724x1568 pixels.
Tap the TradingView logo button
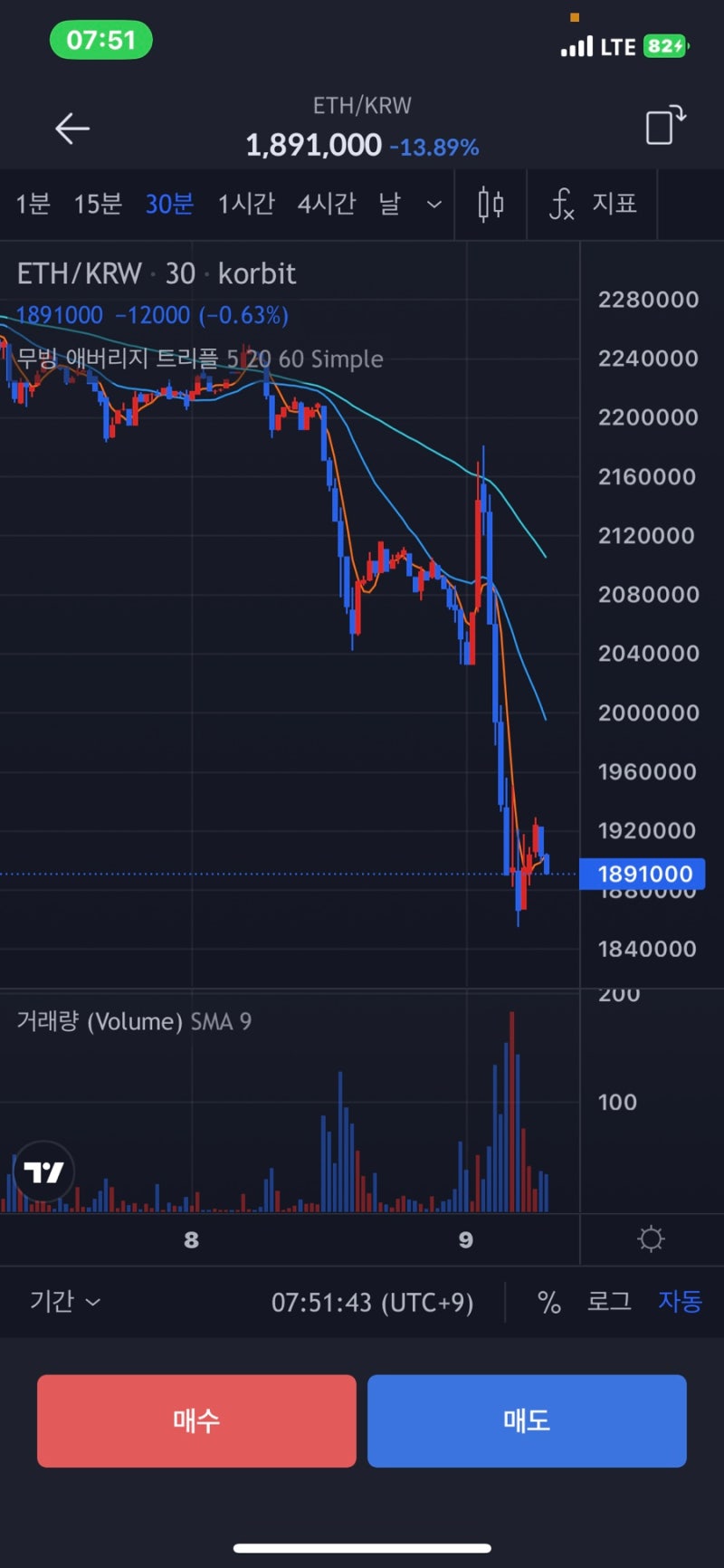[x=43, y=1171]
